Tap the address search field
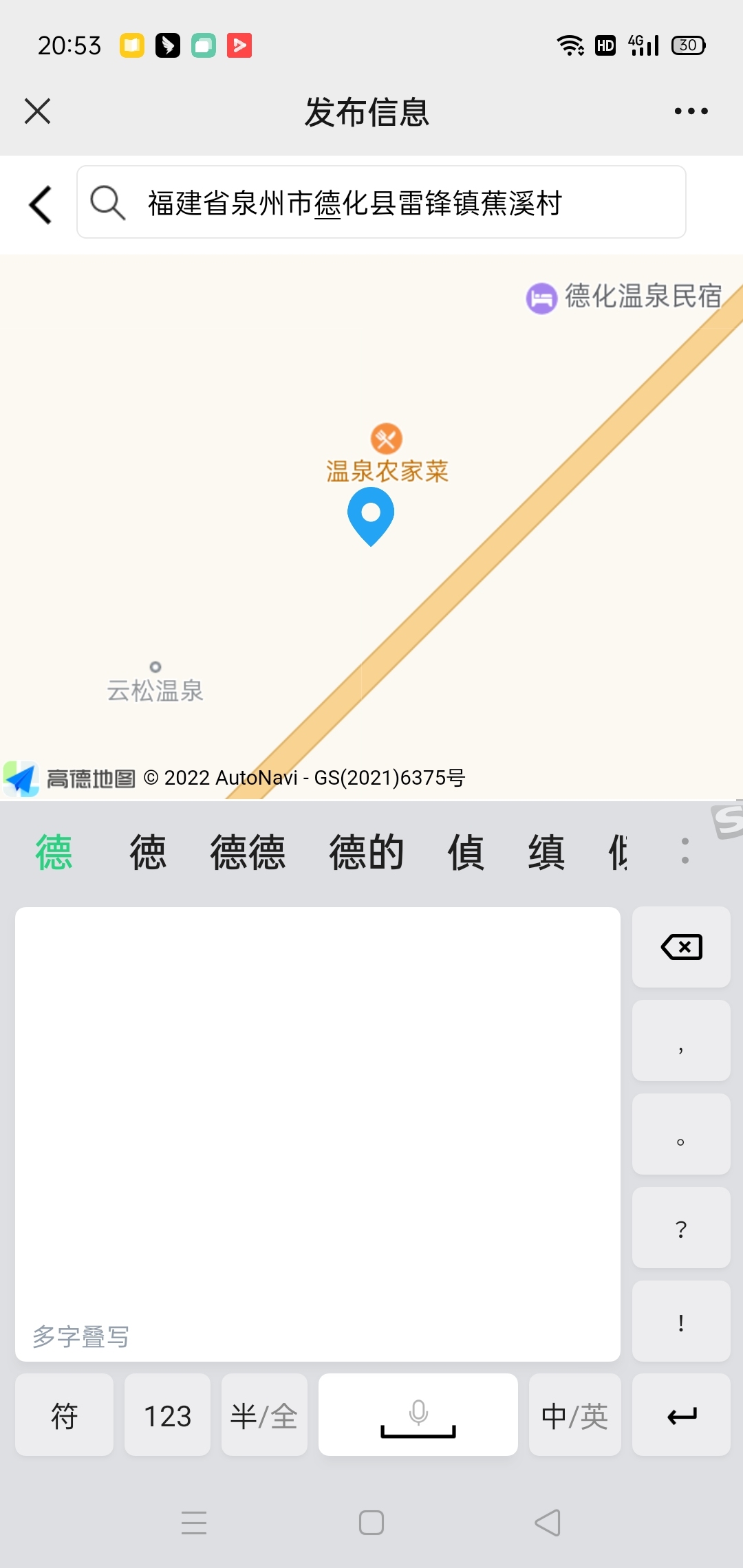 (381, 203)
